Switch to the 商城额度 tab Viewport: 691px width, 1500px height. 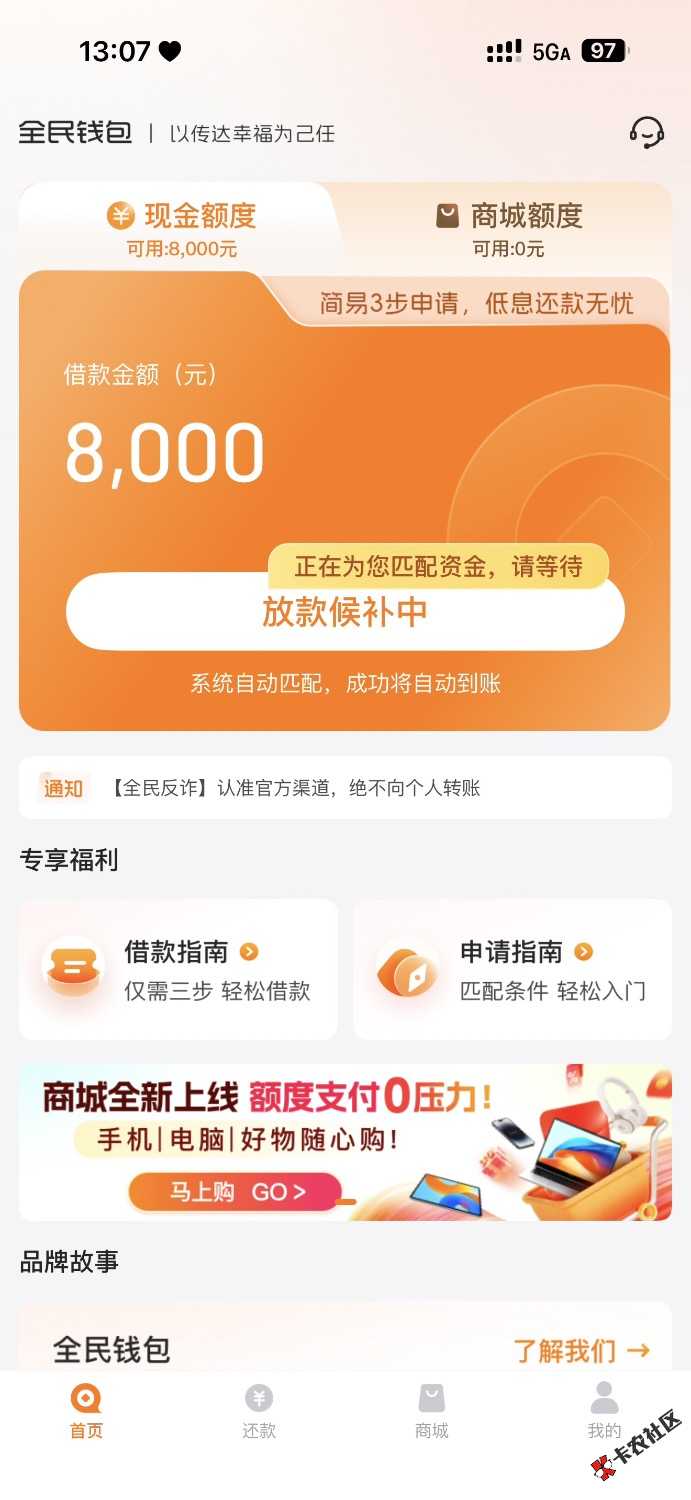pos(509,227)
